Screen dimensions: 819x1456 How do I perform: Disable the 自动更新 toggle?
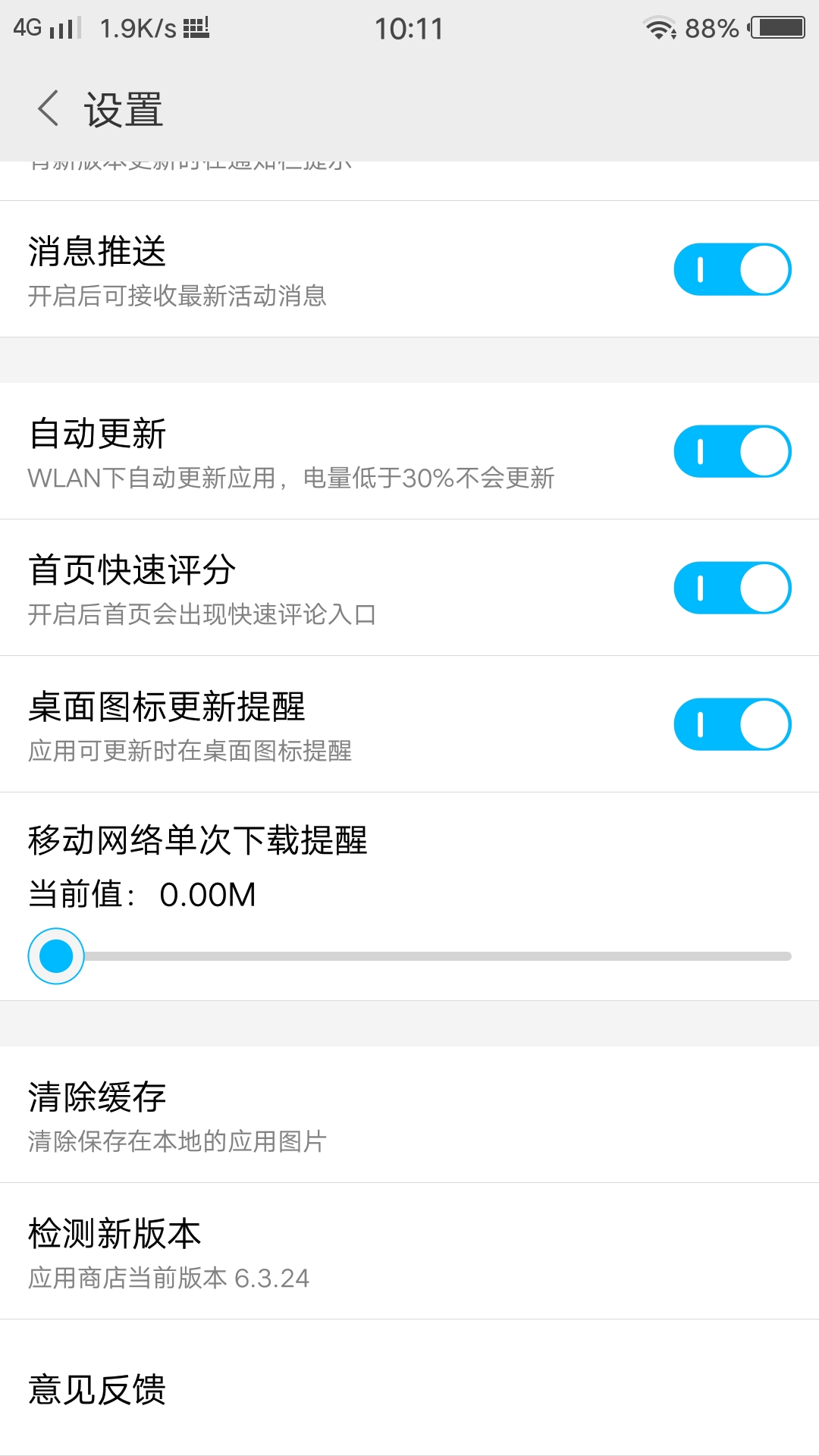[x=732, y=451]
